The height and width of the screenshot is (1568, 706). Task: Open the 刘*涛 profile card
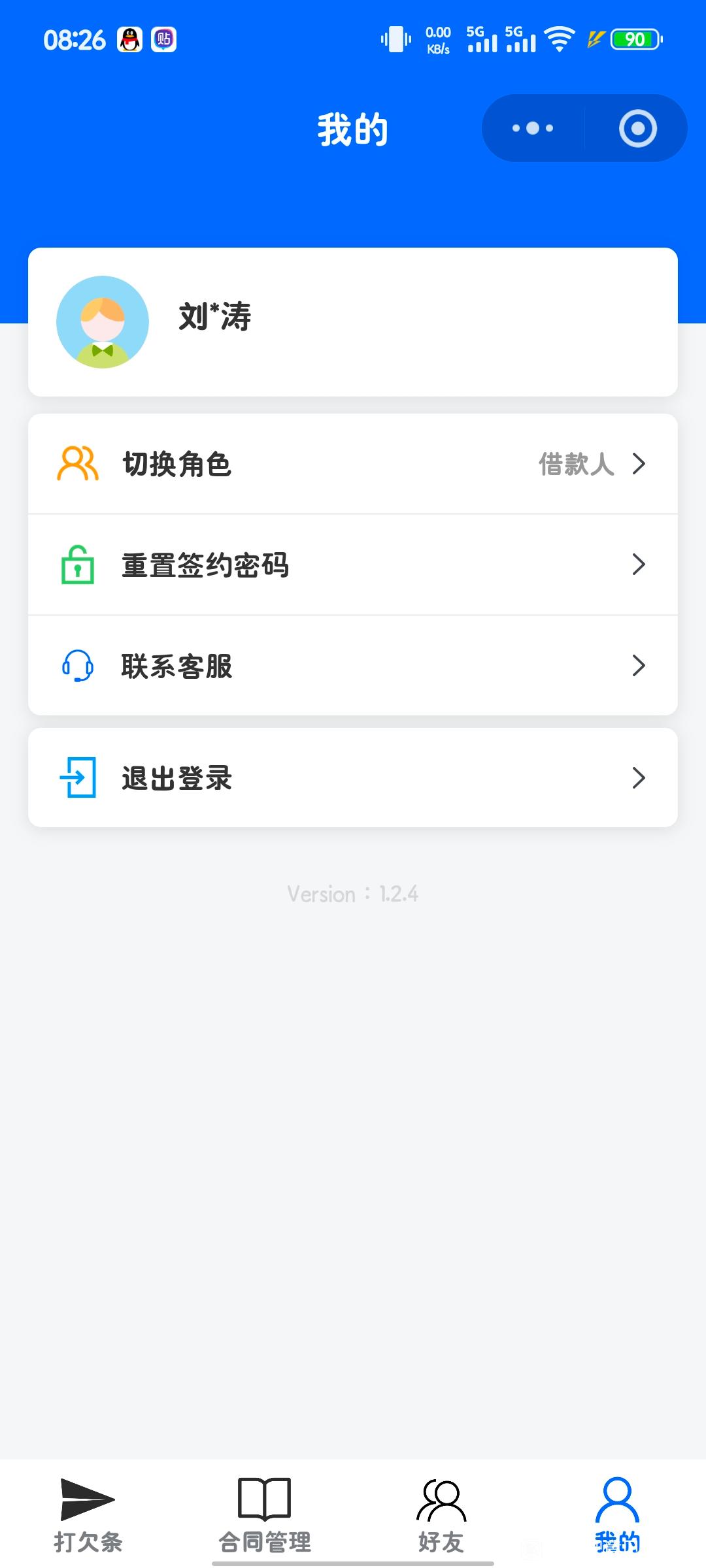(352, 322)
